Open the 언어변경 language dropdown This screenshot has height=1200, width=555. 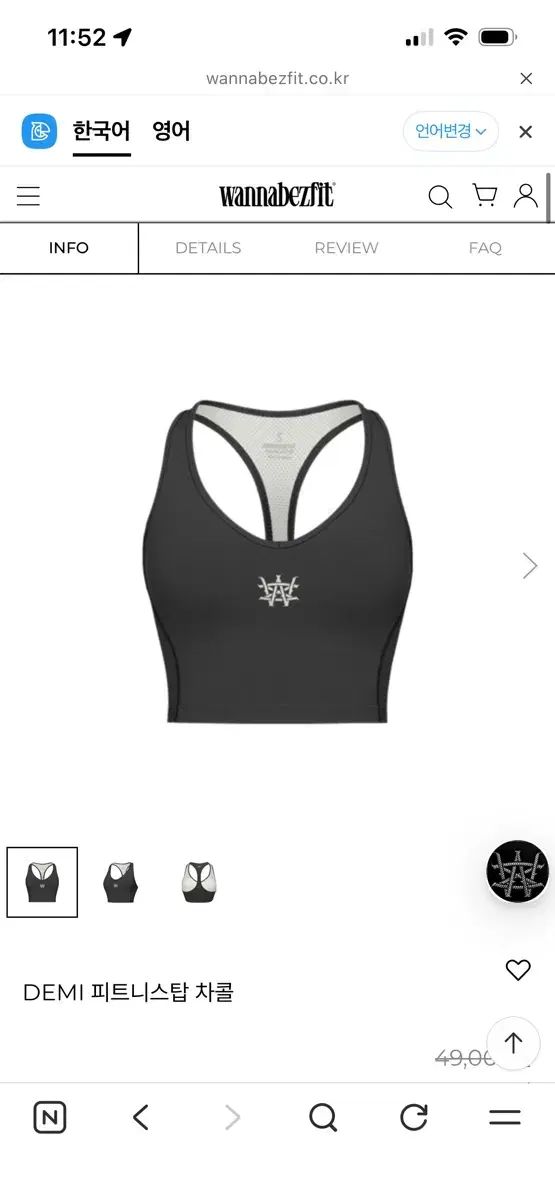click(450, 131)
